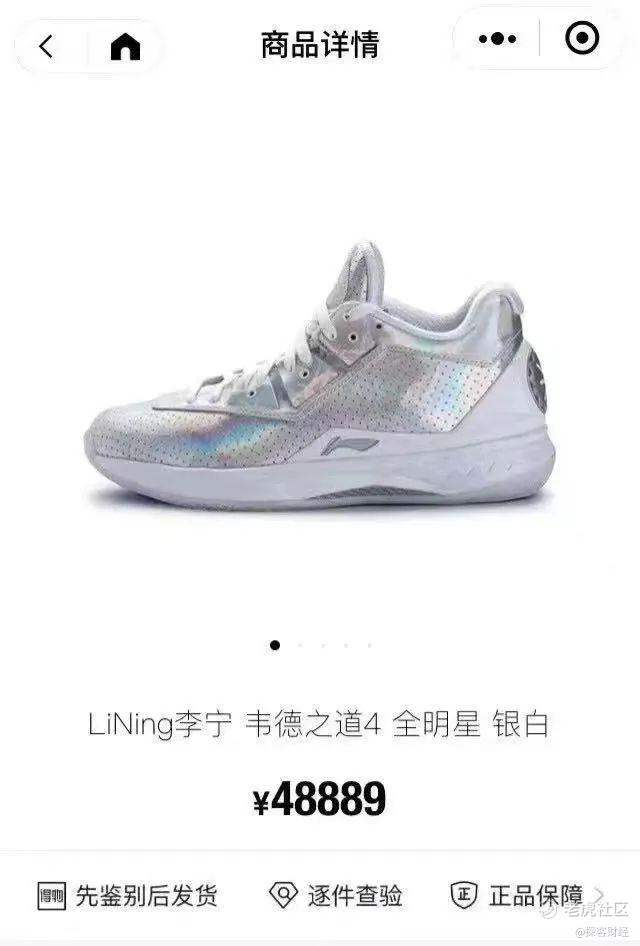Open the three-dot more menu
Screen dimensions: 640x946
tap(497, 39)
